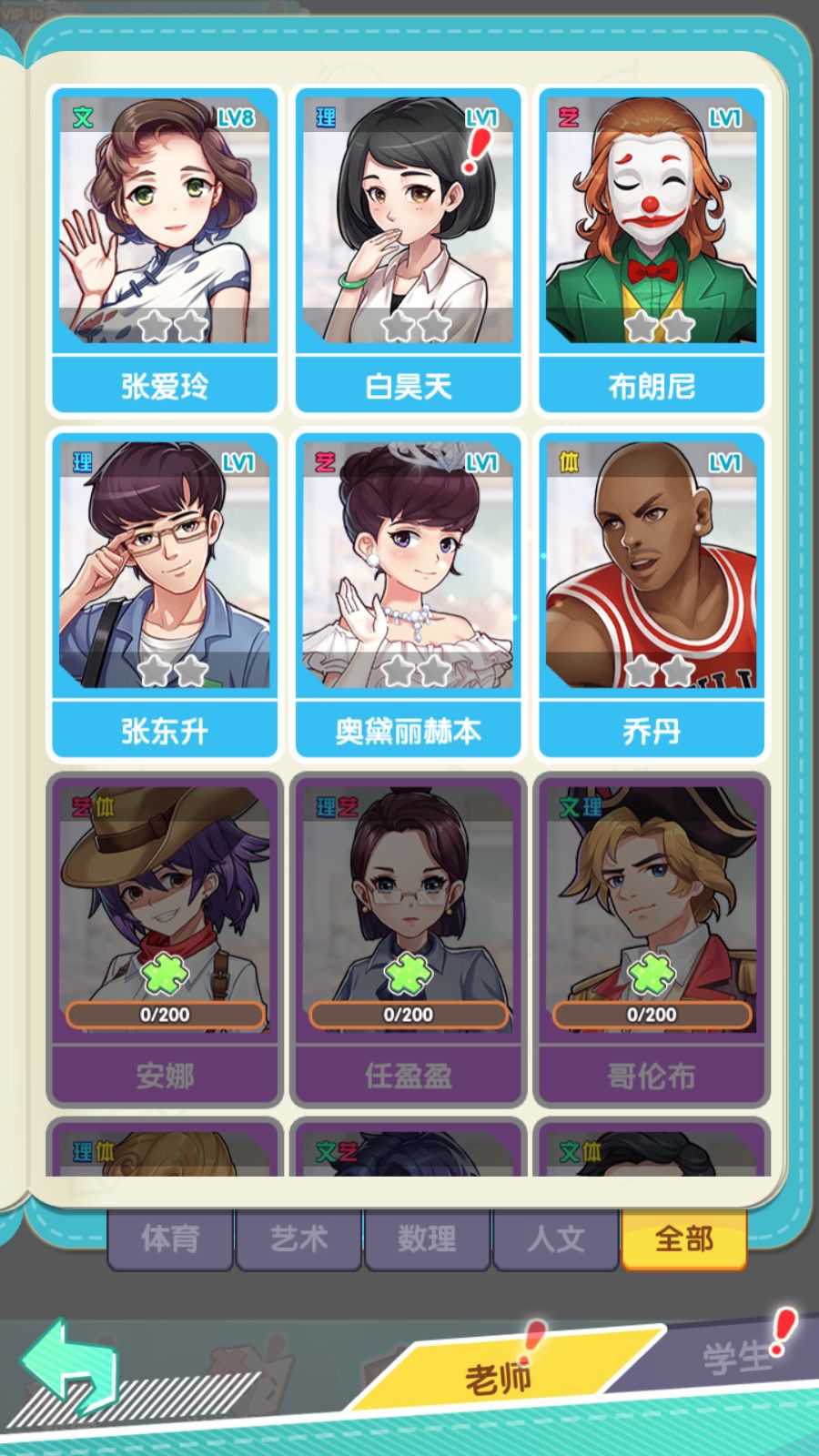View locked teacher 哥伦布
The height and width of the screenshot is (1456, 819).
[652, 939]
